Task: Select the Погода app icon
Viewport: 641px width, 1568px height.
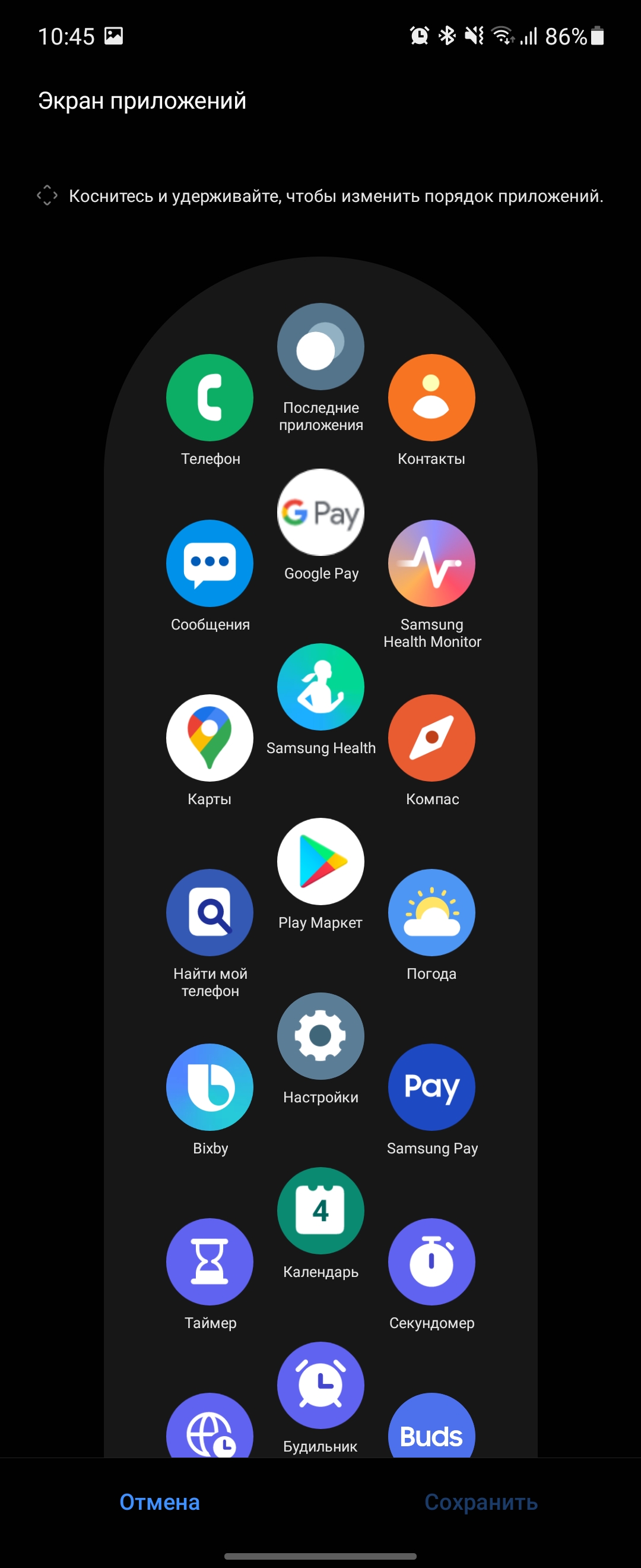Action: click(x=431, y=912)
